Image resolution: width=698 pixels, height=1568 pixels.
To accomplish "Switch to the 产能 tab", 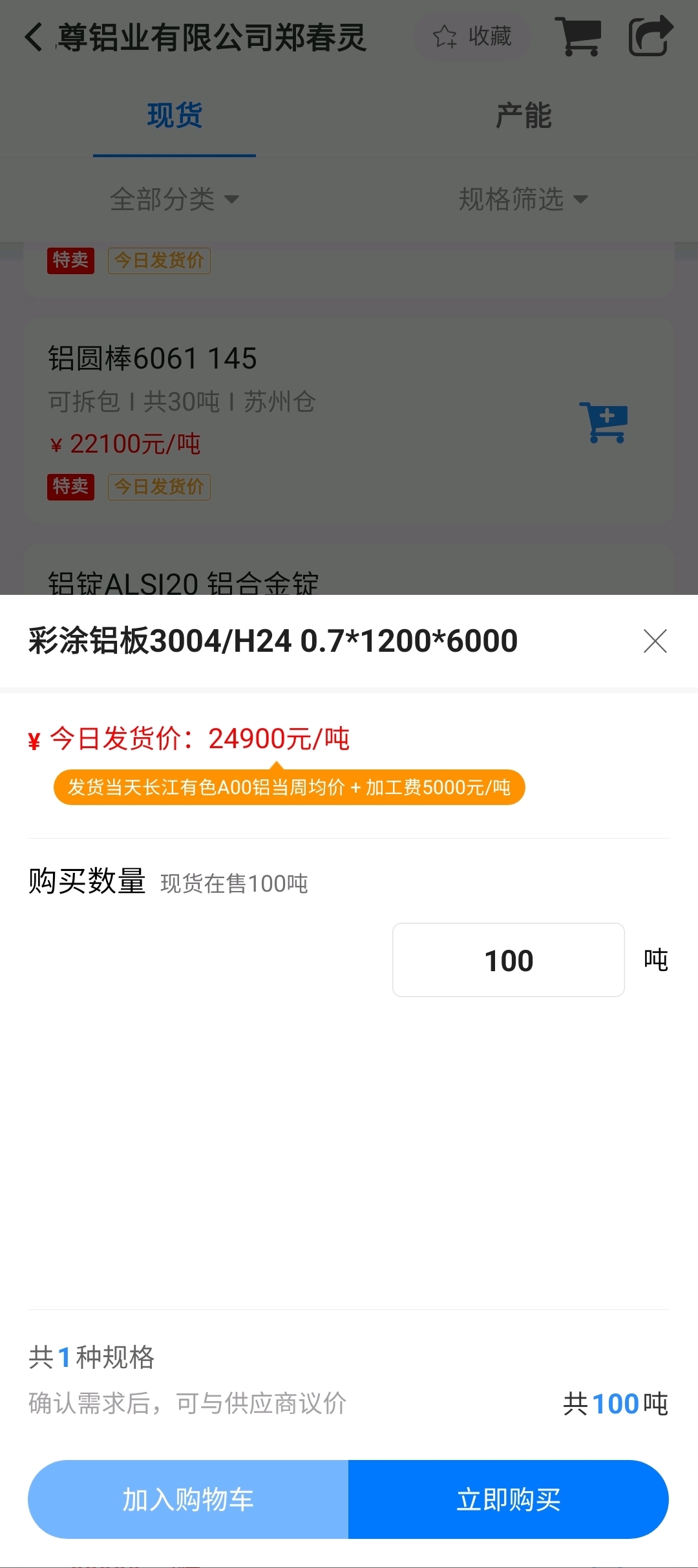I will 523,116.
